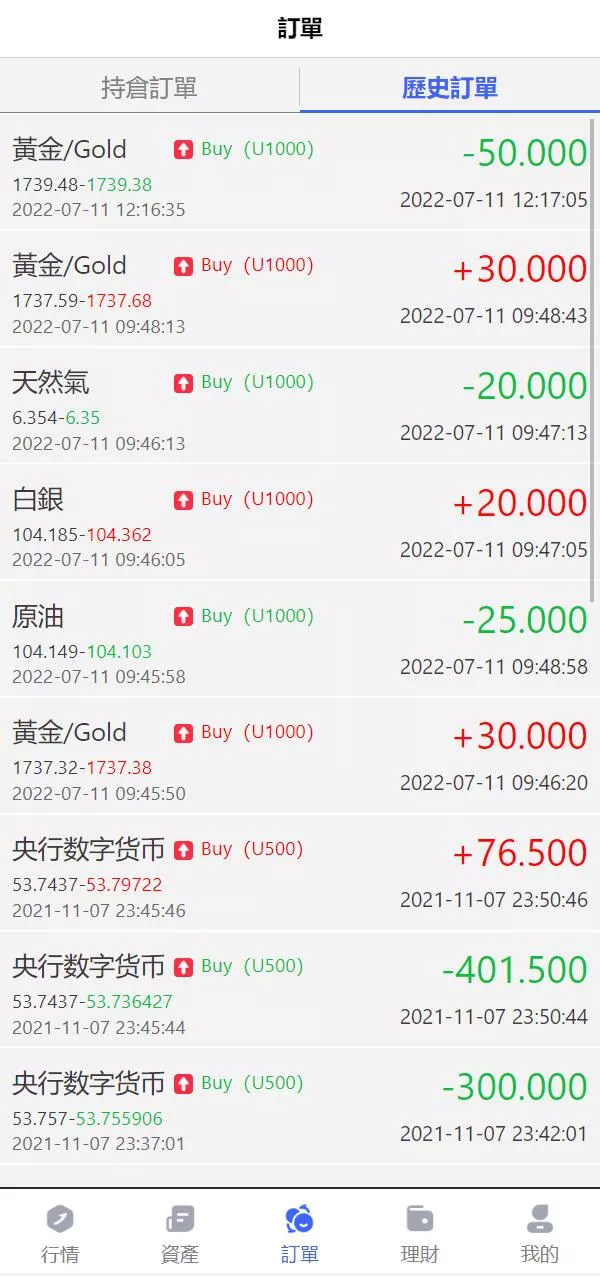Viewport: 600px width, 1276px height.
Task: Open the 理財 finance tab
Action: 420,1233
